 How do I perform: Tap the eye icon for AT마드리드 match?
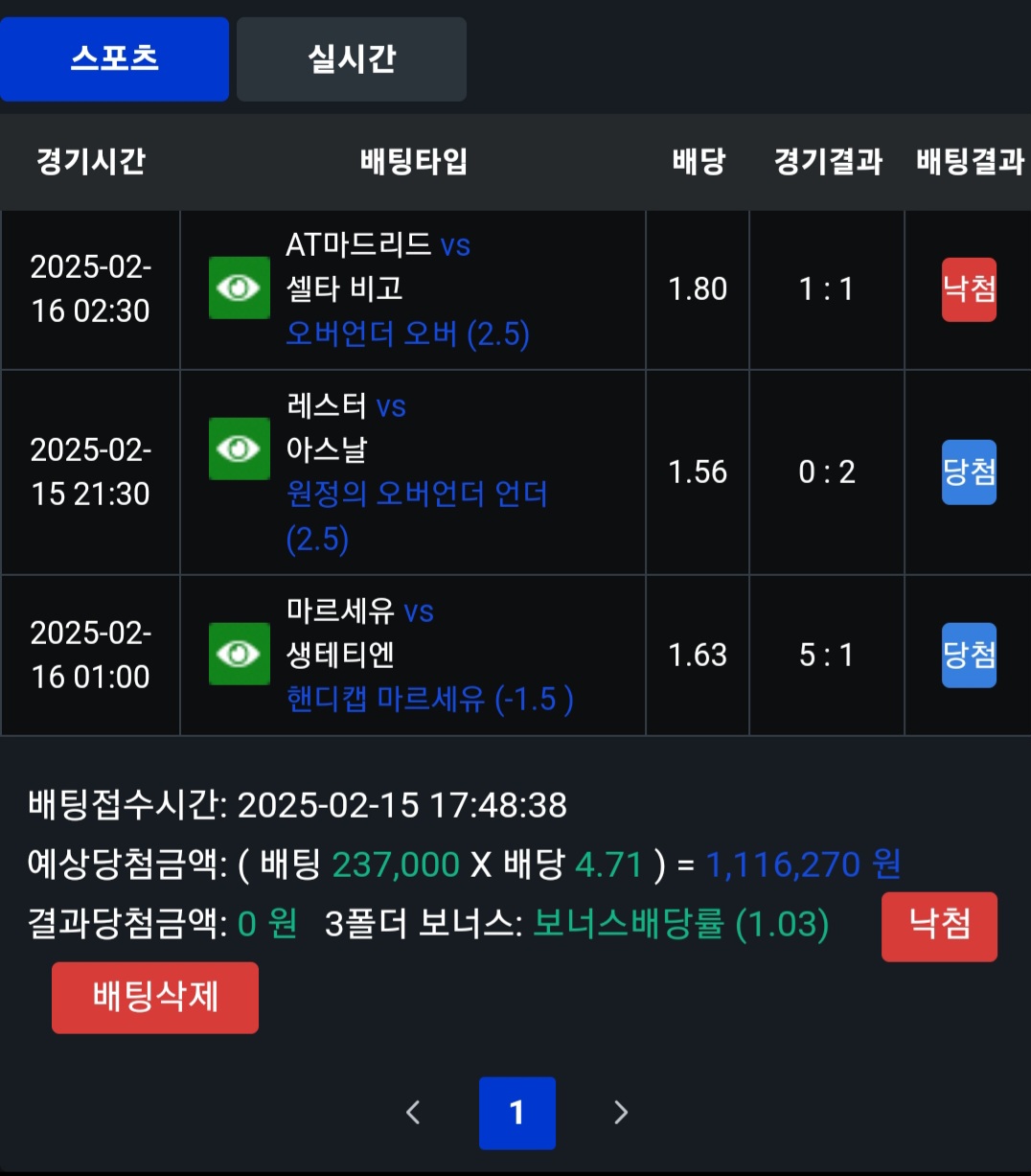240,288
